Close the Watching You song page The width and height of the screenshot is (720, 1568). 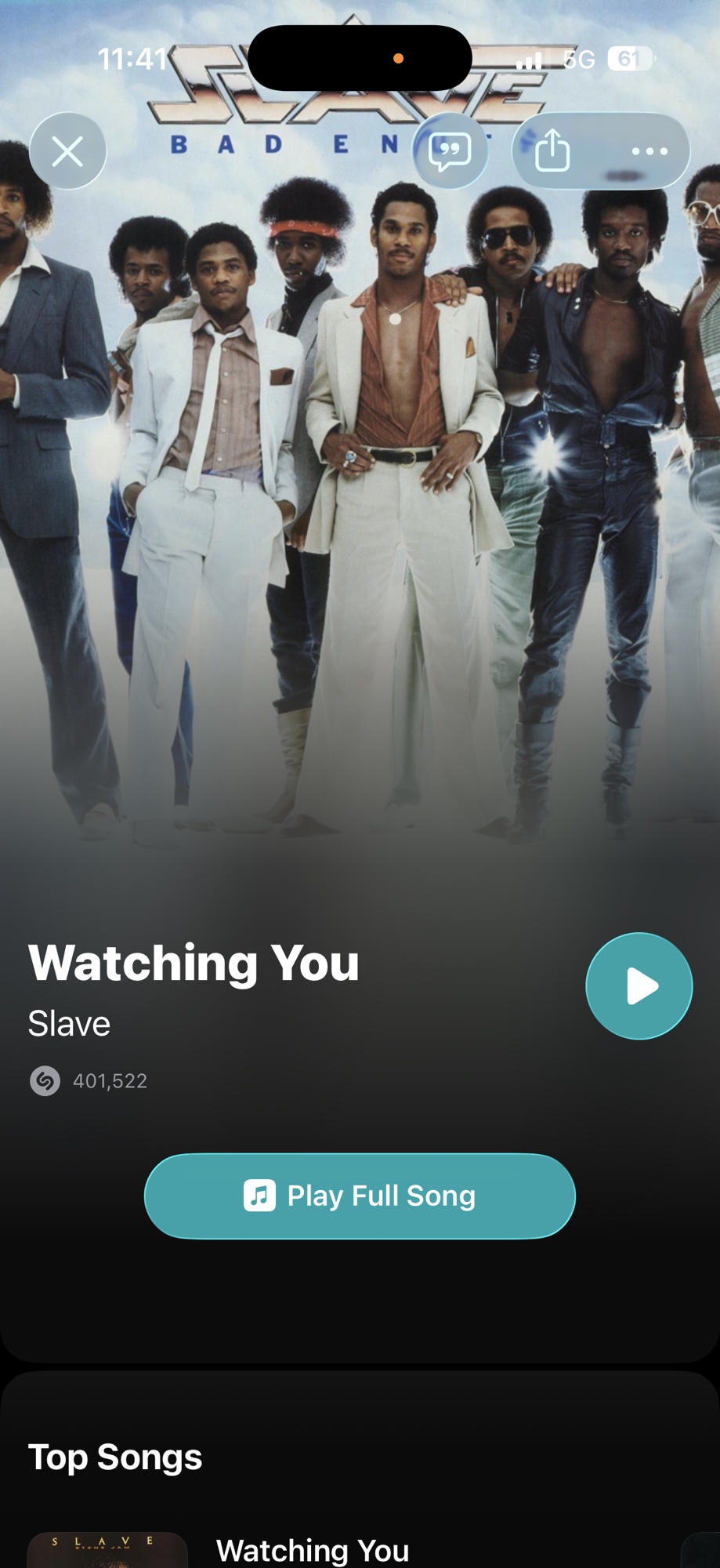click(x=68, y=151)
